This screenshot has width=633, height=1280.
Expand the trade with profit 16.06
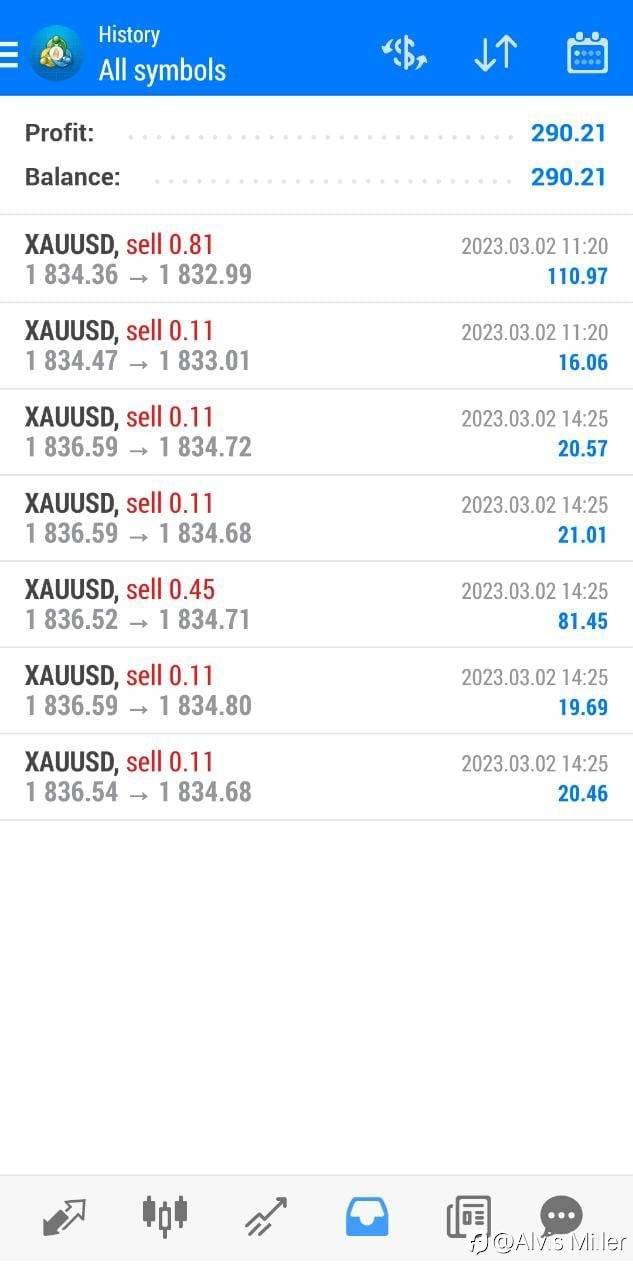pyautogui.click(x=316, y=346)
